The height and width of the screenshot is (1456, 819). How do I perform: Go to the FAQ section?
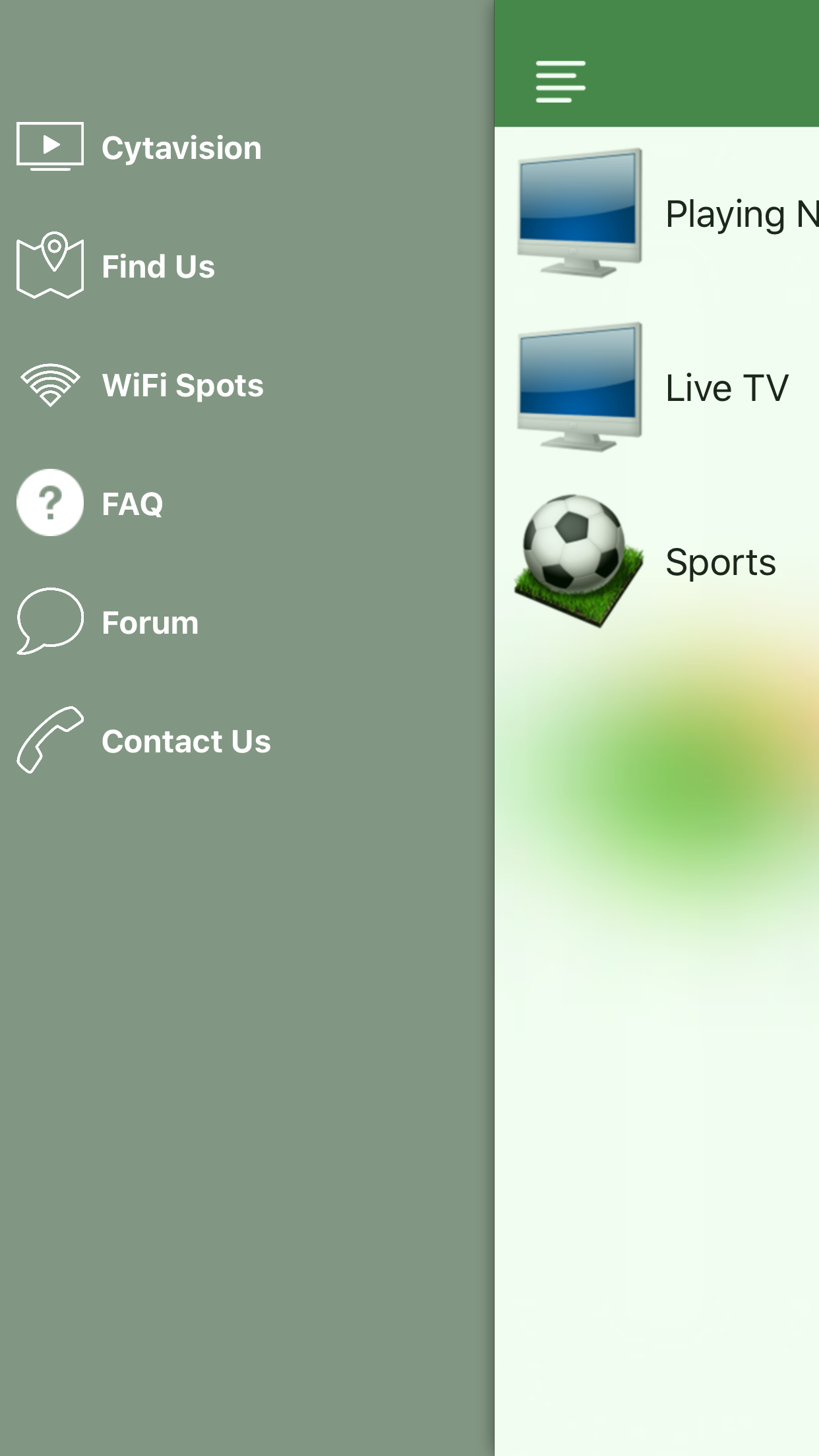point(132,504)
